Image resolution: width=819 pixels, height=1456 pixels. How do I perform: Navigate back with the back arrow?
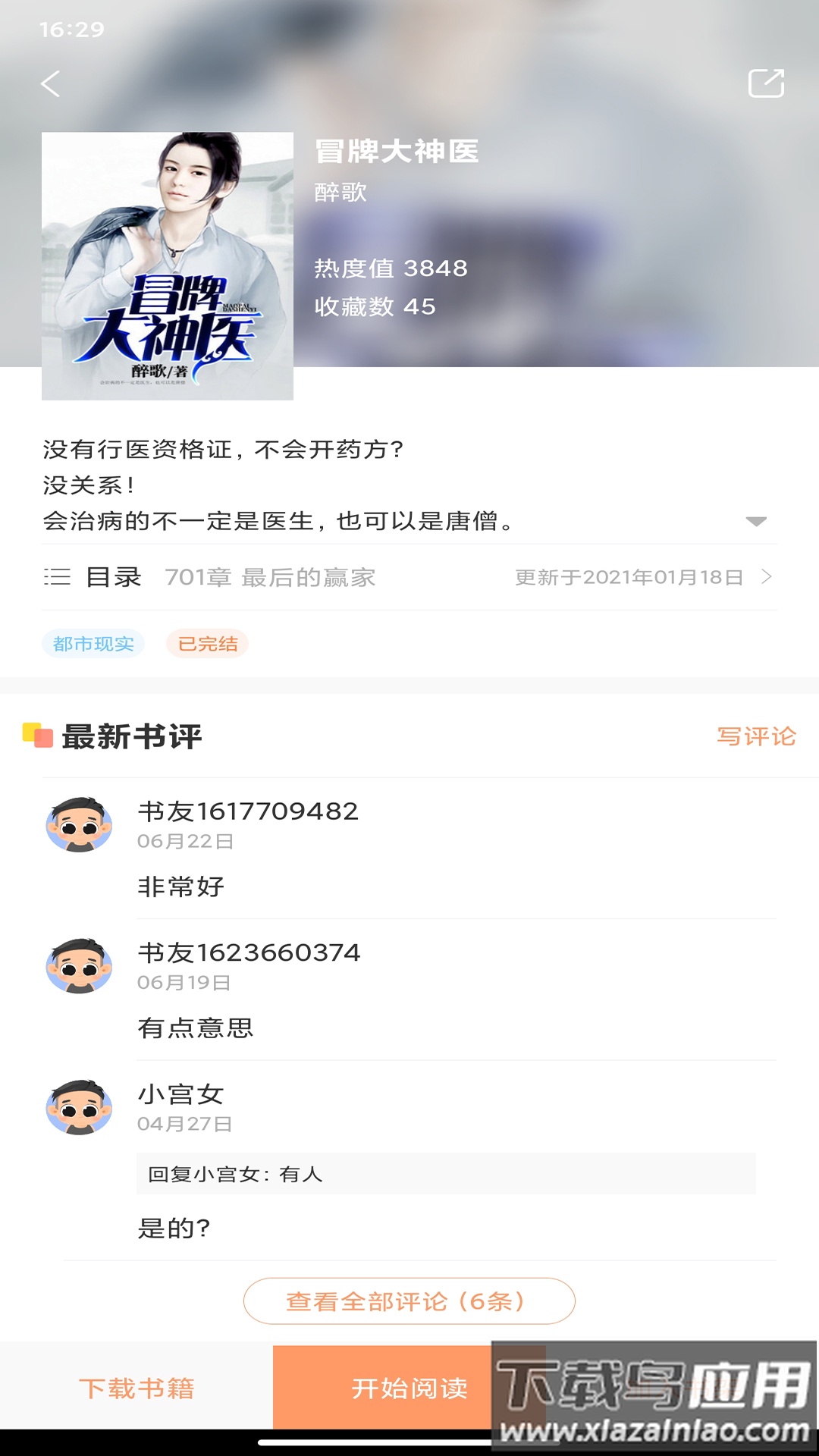(50, 85)
